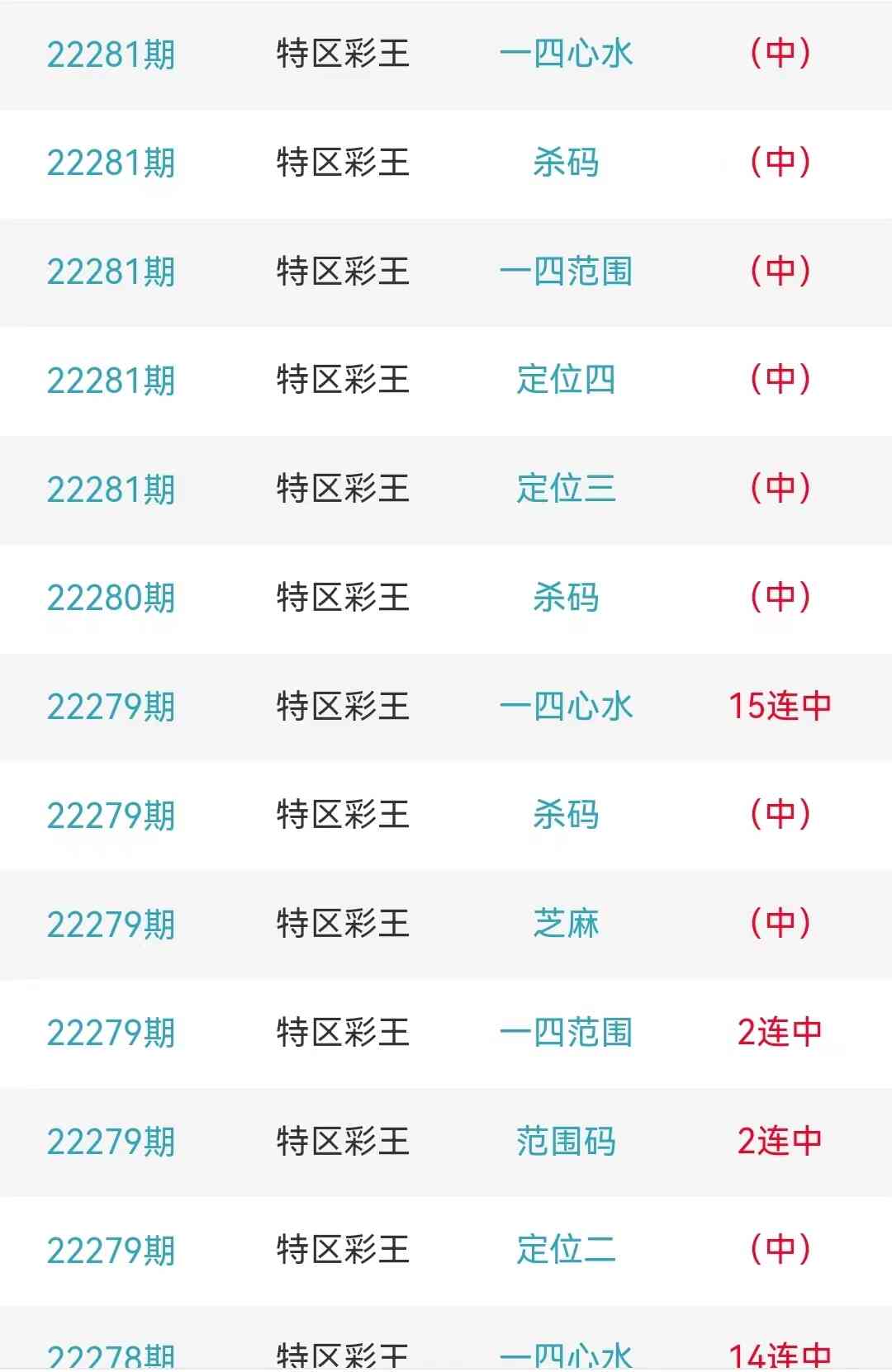Open the 22280期 杀码 row
892x1372 pixels.
click(x=566, y=598)
